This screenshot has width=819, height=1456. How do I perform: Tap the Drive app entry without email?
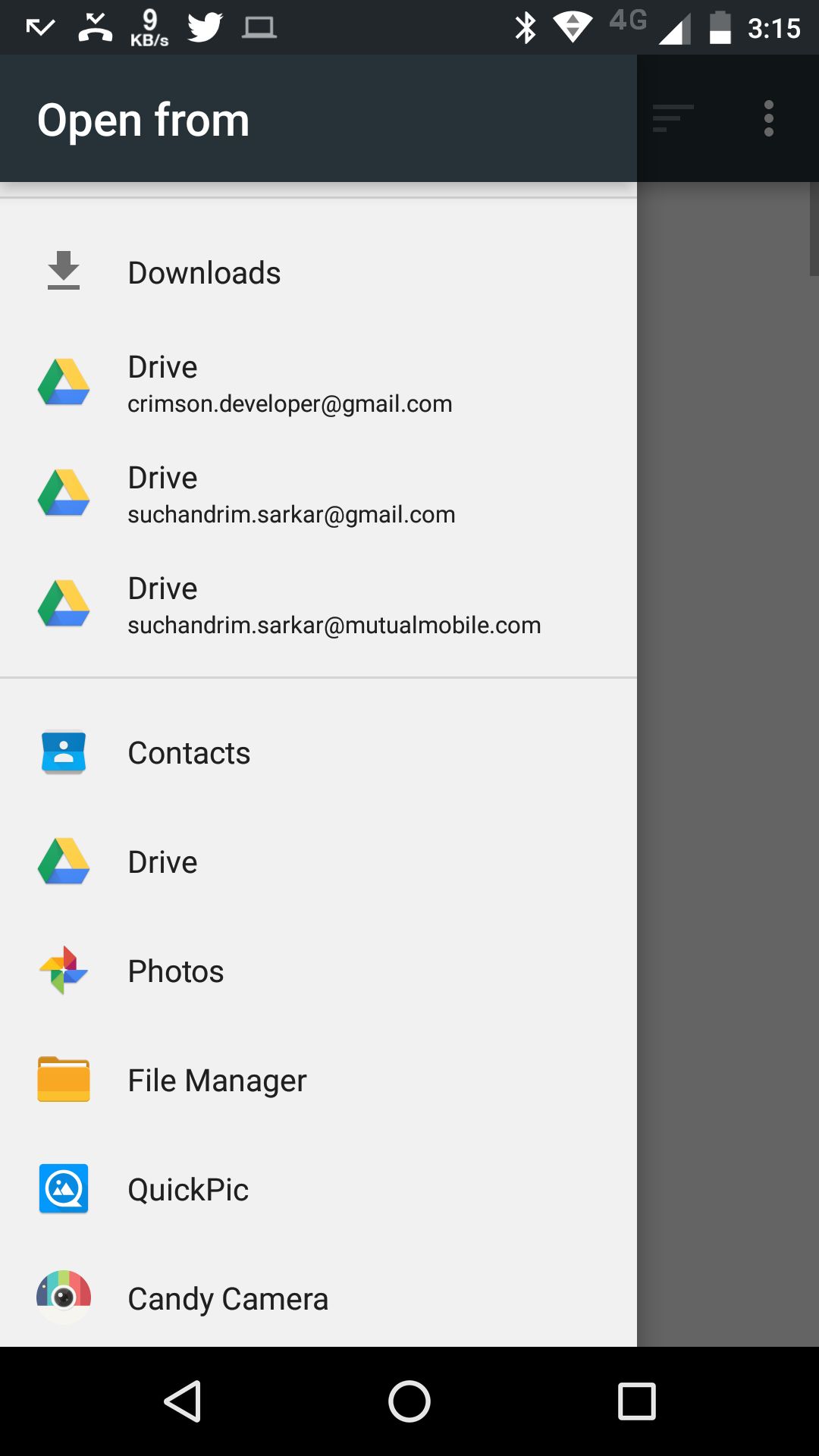click(318, 861)
